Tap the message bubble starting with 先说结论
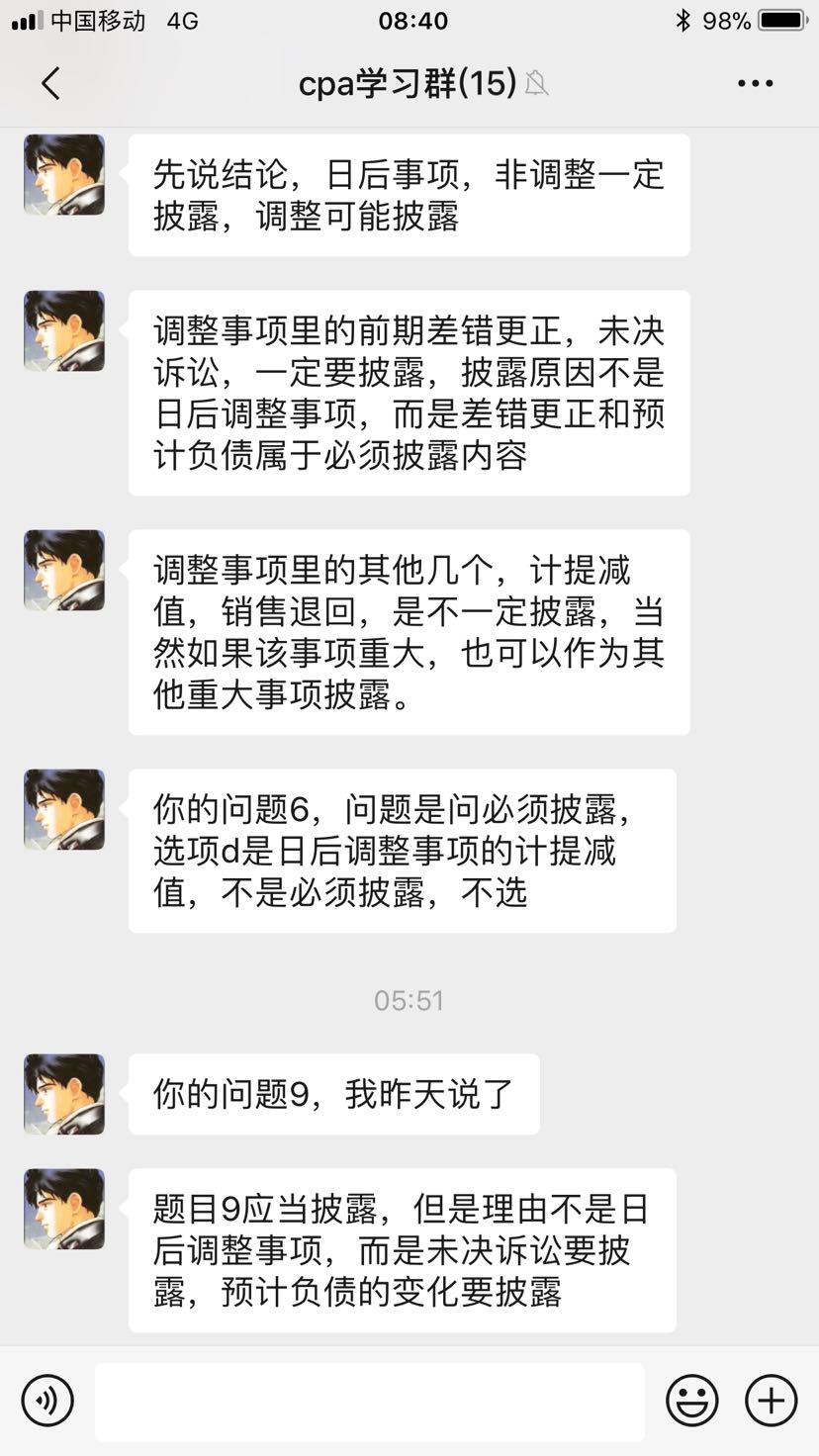The image size is (819, 1456). pos(409,194)
